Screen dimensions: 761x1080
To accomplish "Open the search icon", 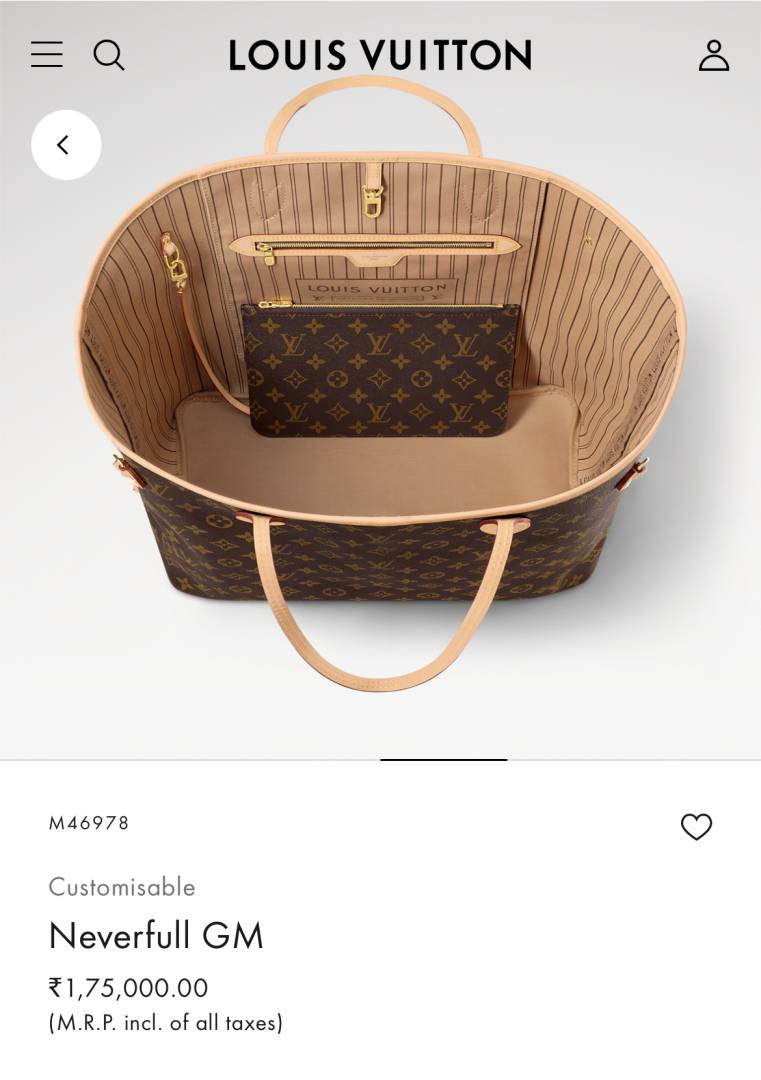I will pos(109,55).
